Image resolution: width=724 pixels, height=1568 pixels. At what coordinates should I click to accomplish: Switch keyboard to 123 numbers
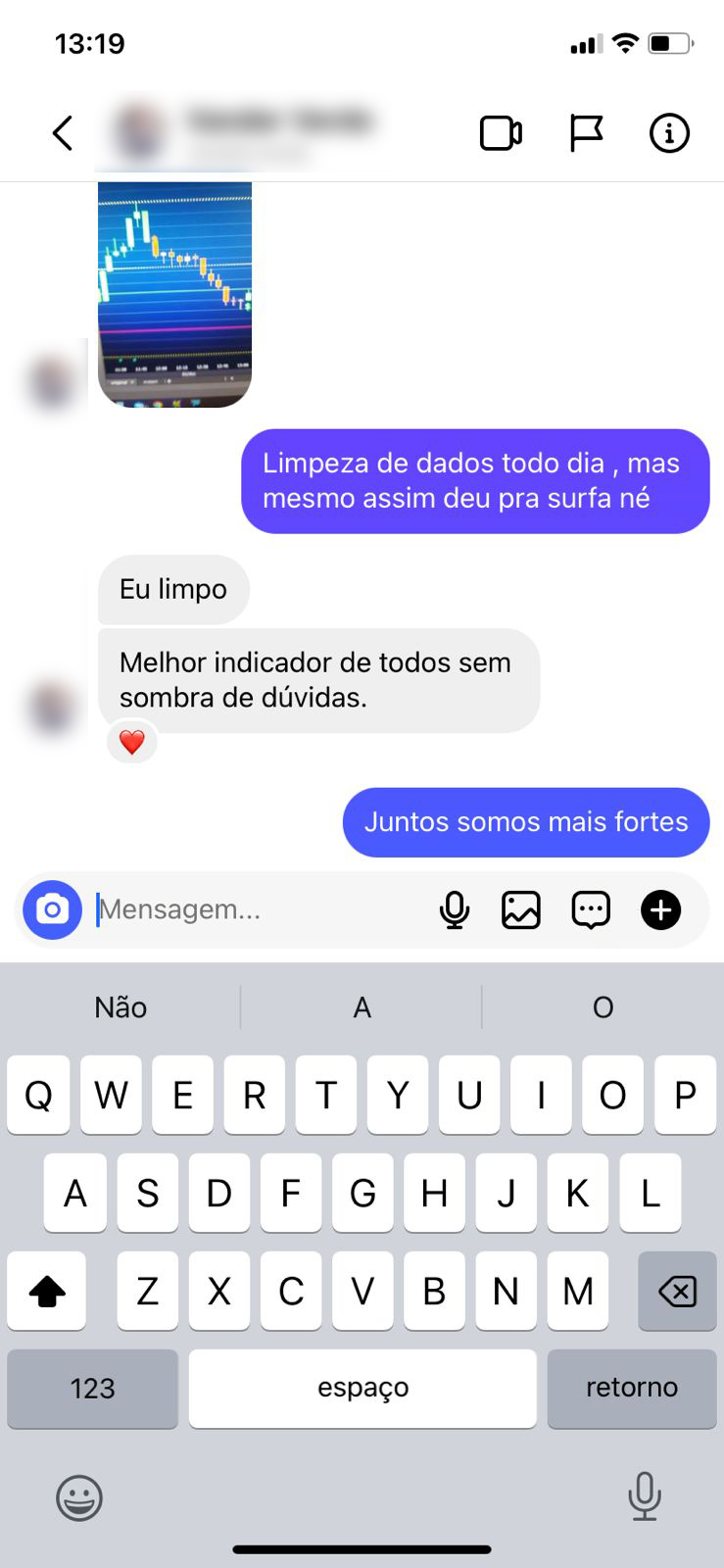point(92,1388)
